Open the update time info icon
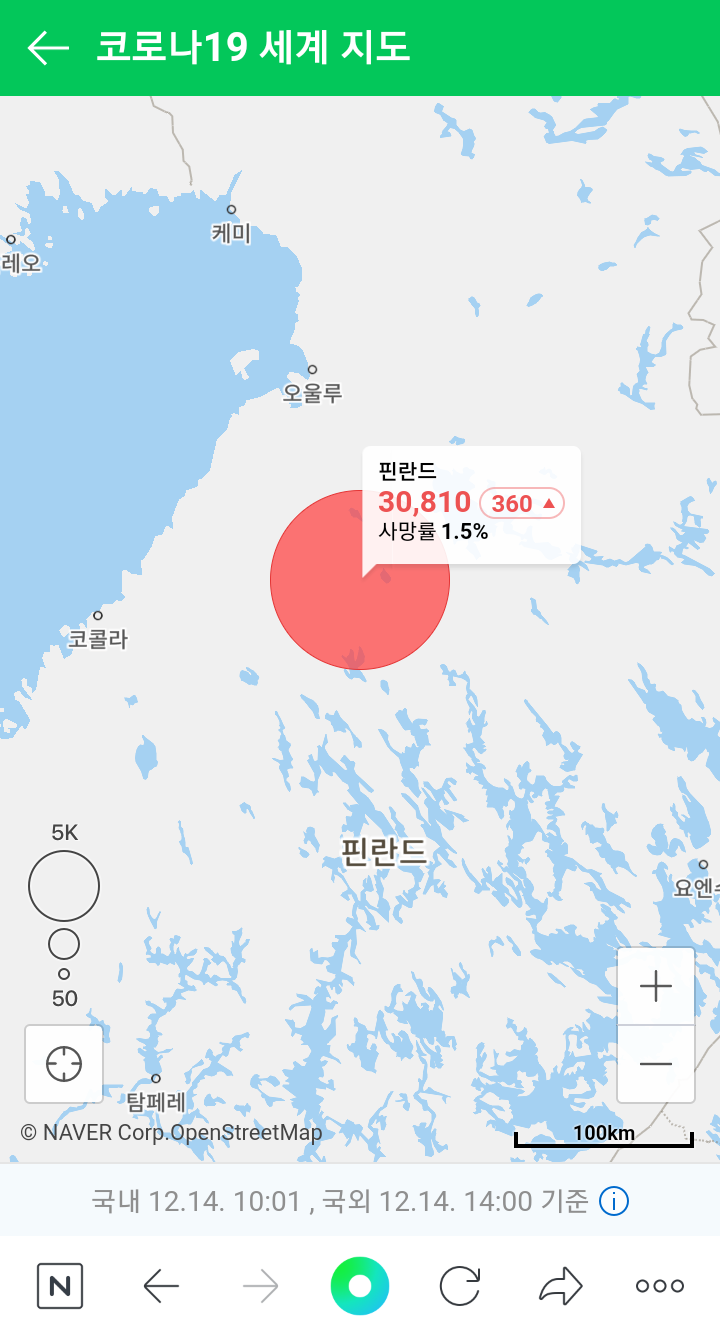 tap(613, 1201)
